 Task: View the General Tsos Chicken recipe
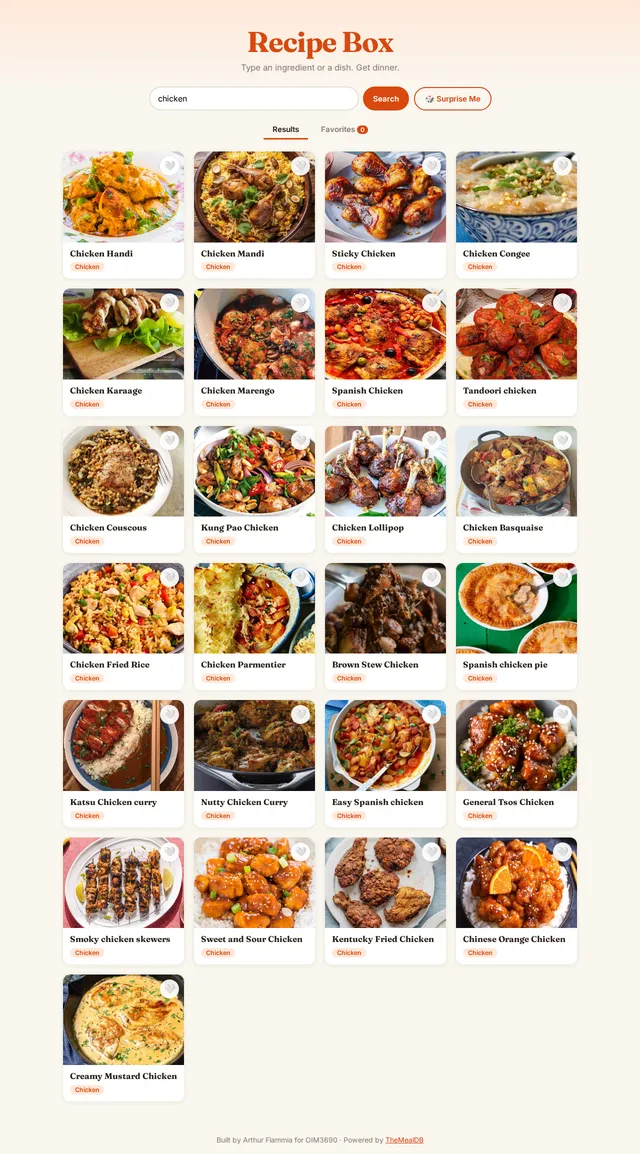tap(516, 763)
